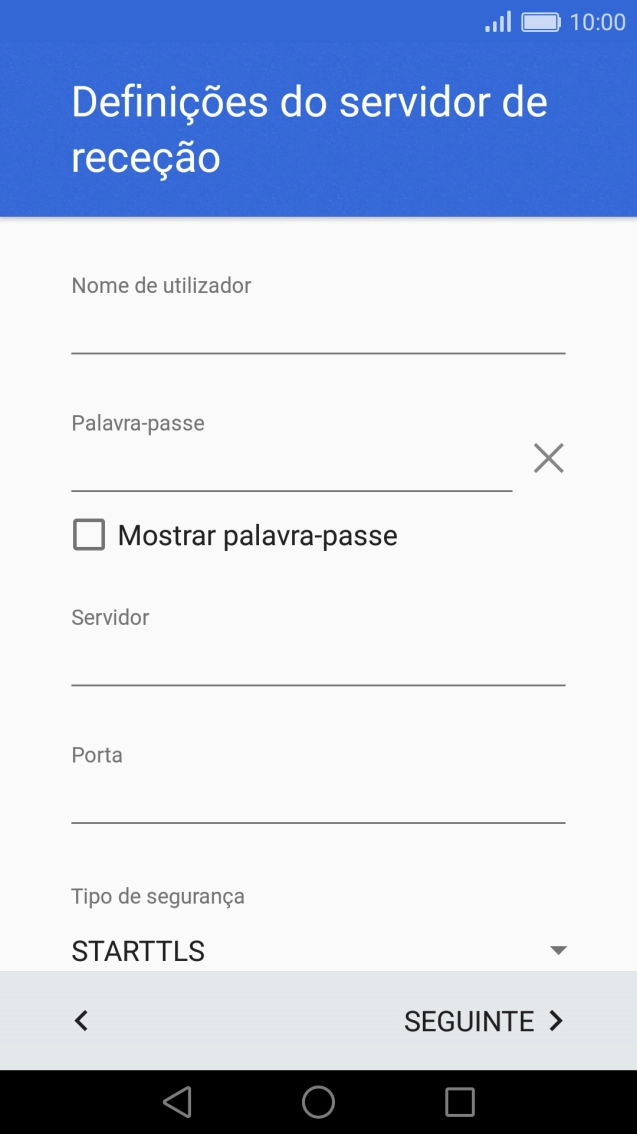Expand the Tipo de segurança dropdown

(318, 950)
